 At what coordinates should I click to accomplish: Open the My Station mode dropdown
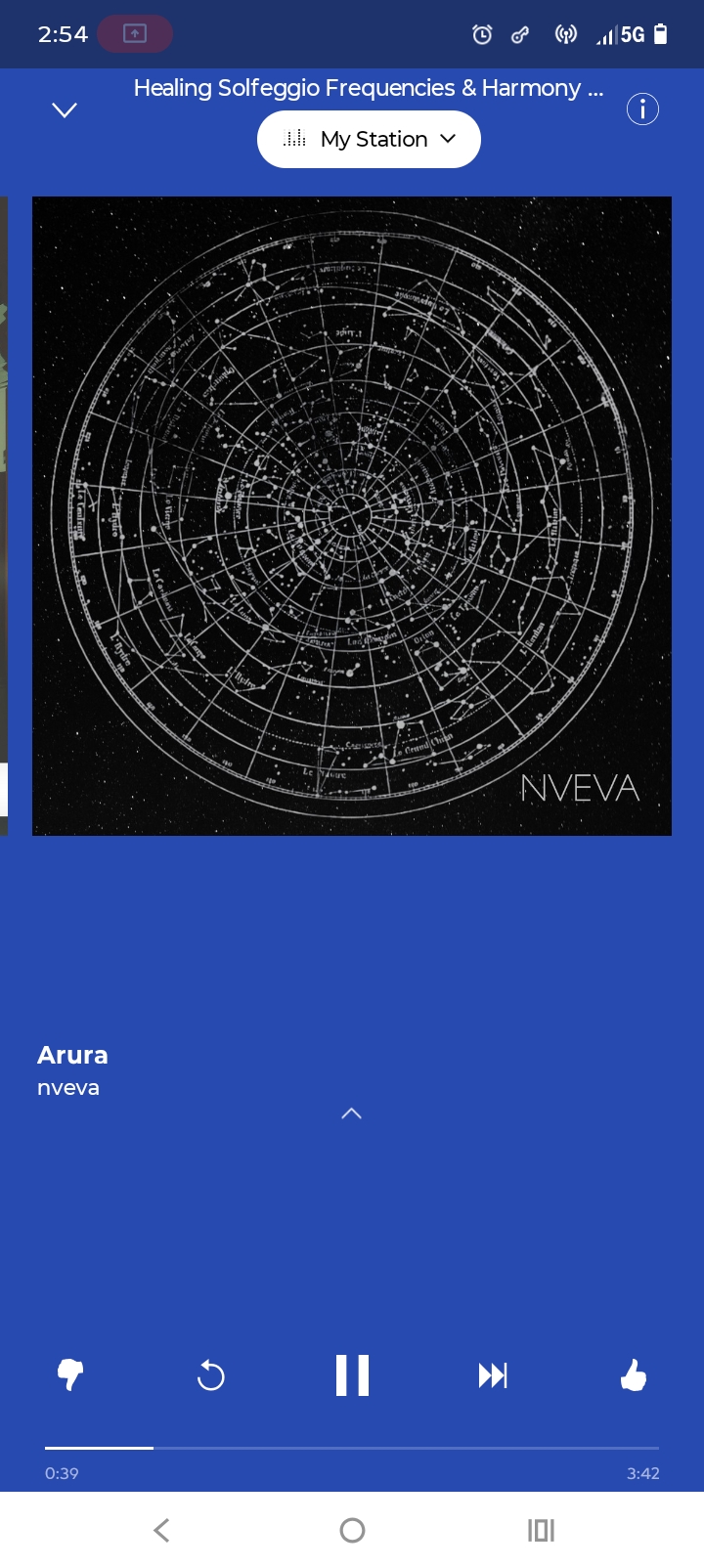click(369, 140)
